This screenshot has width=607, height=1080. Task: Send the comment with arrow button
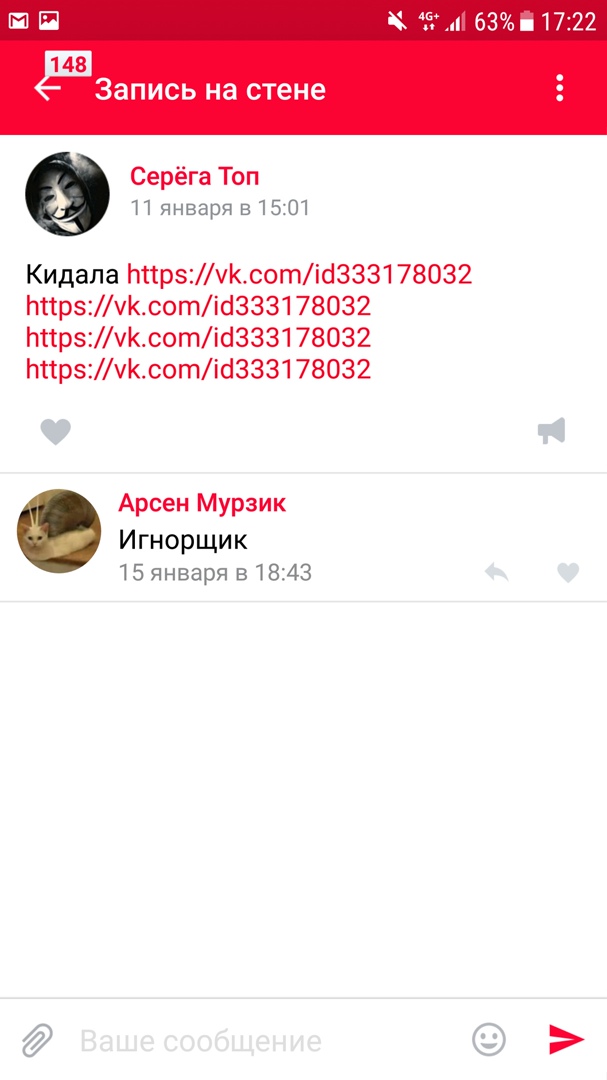[566, 1040]
